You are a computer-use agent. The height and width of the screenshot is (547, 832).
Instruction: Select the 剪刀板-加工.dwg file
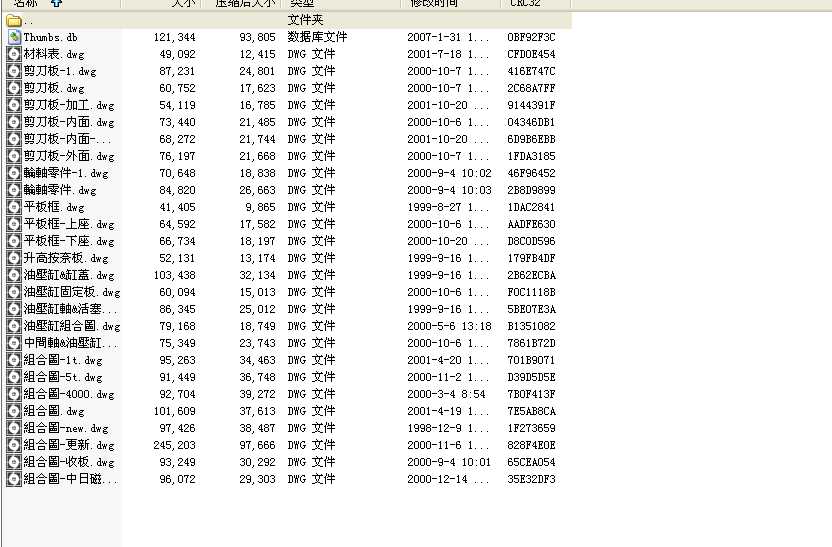(x=67, y=105)
